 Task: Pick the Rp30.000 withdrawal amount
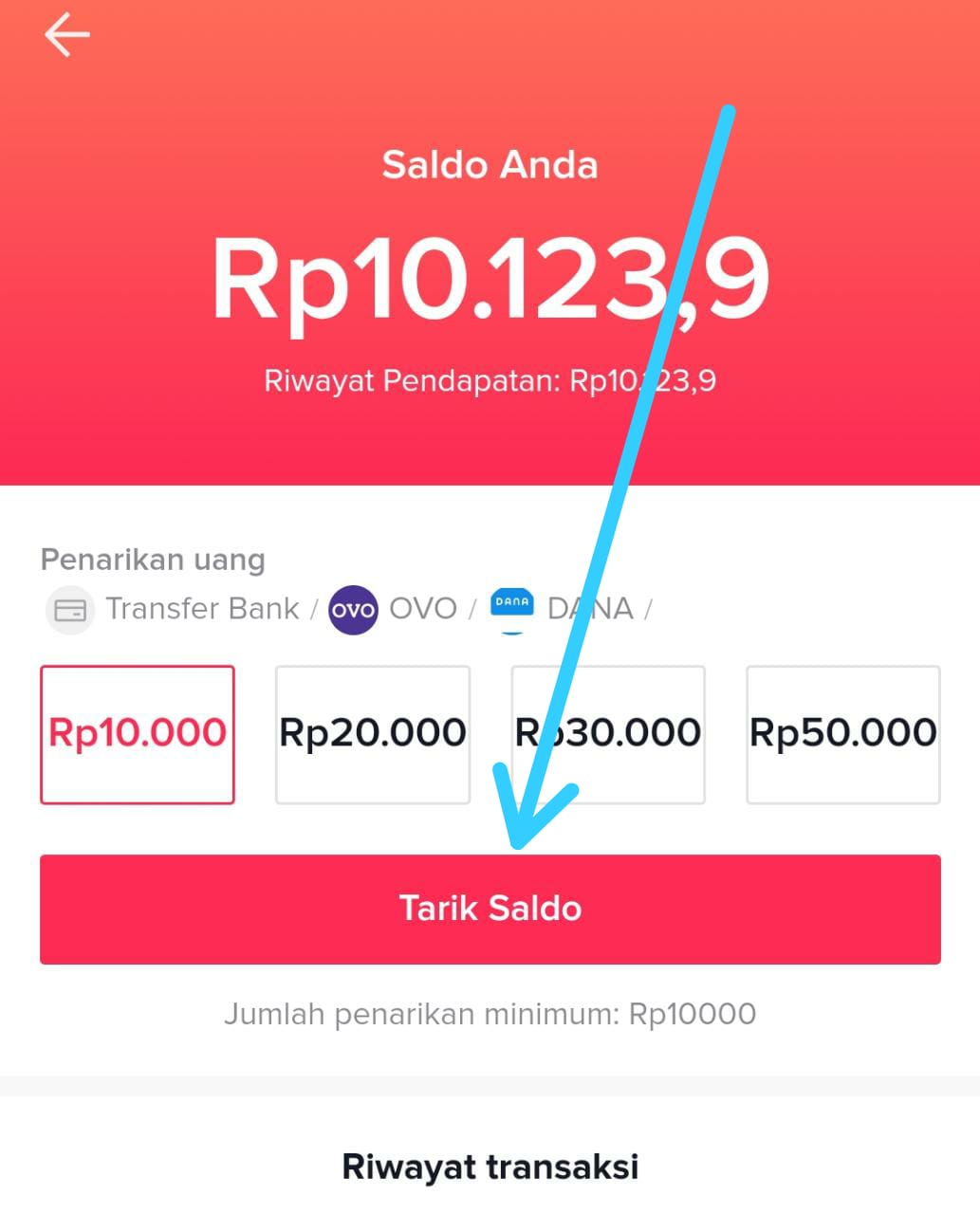click(608, 734)
